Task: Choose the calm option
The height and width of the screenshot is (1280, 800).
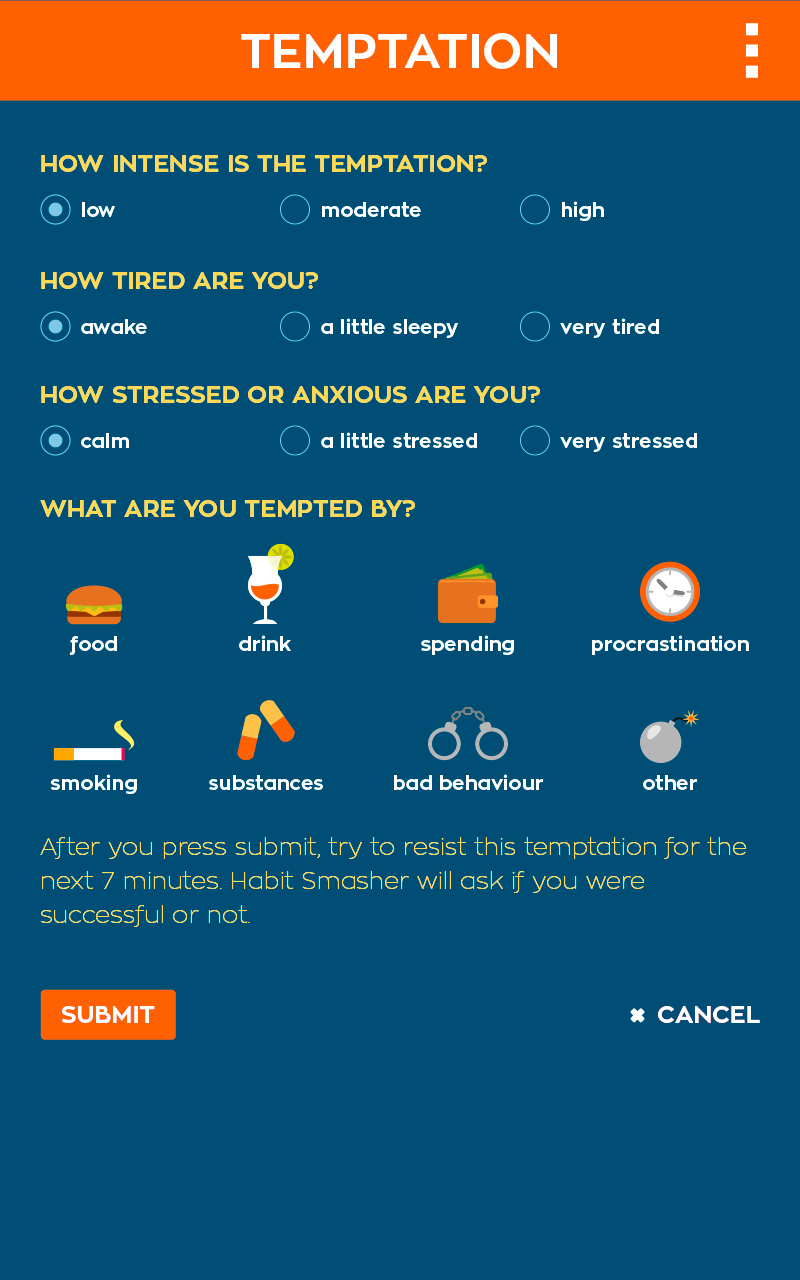Action: (56, 441)
